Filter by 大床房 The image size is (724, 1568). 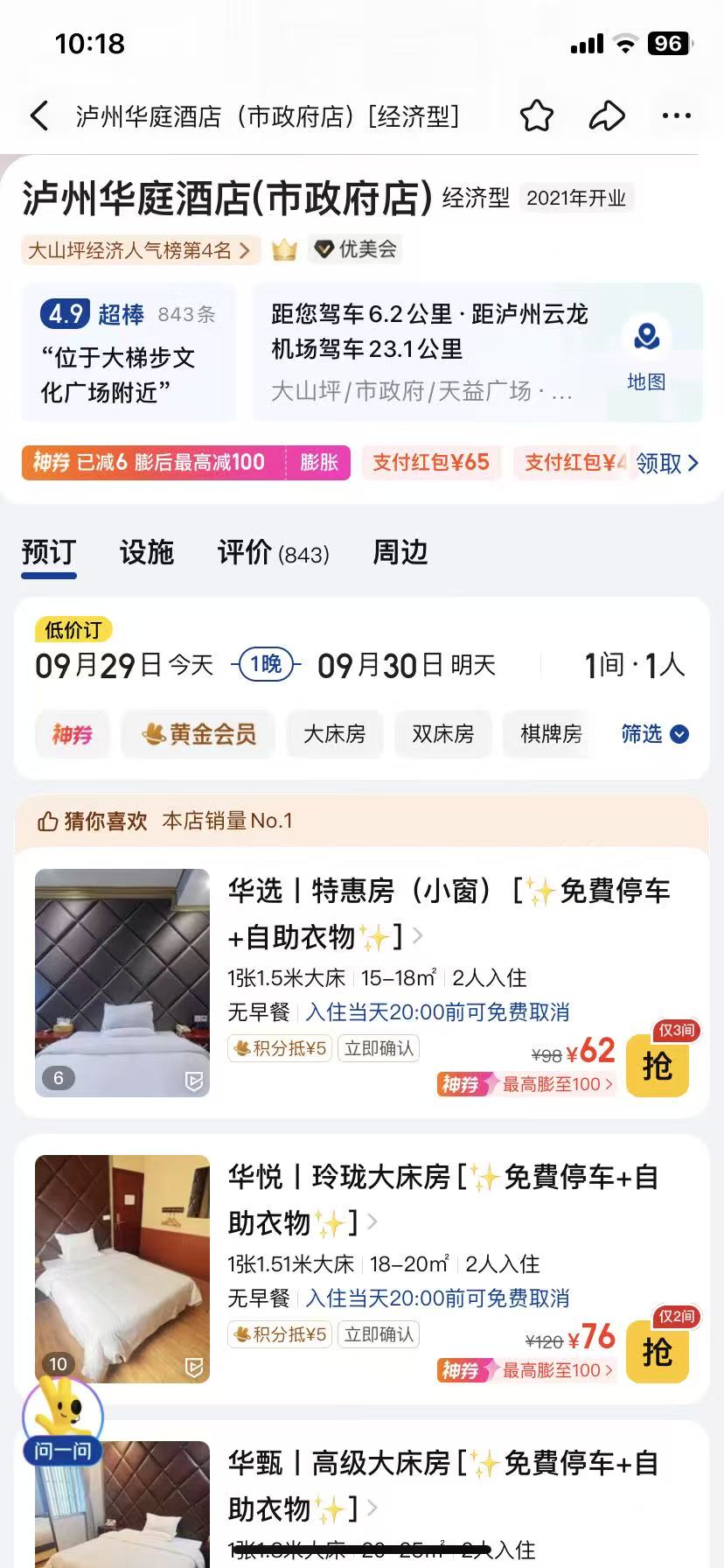click(334, 733)
